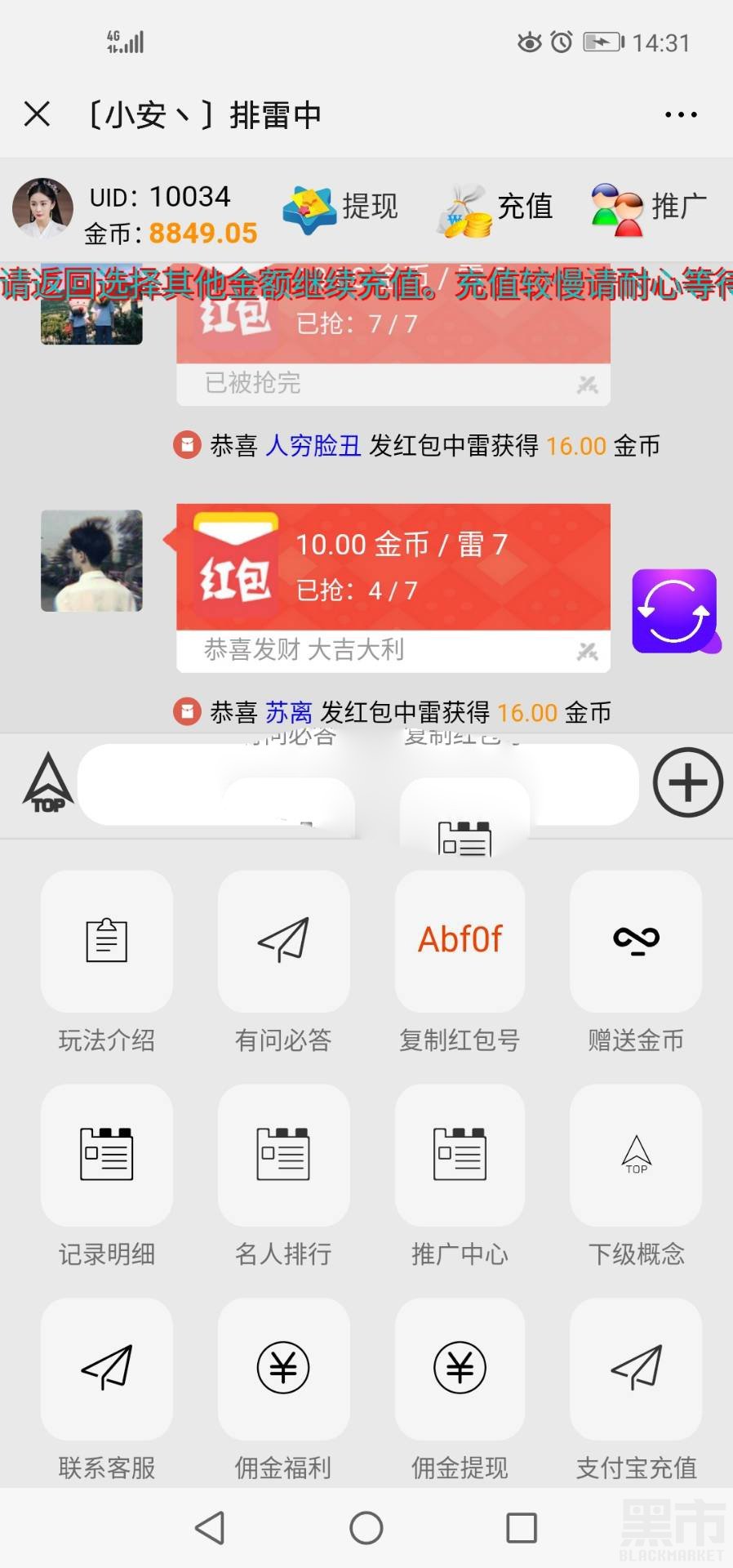Open 充值 recharge
This screenshot has width=733, height=1568.
495,207
